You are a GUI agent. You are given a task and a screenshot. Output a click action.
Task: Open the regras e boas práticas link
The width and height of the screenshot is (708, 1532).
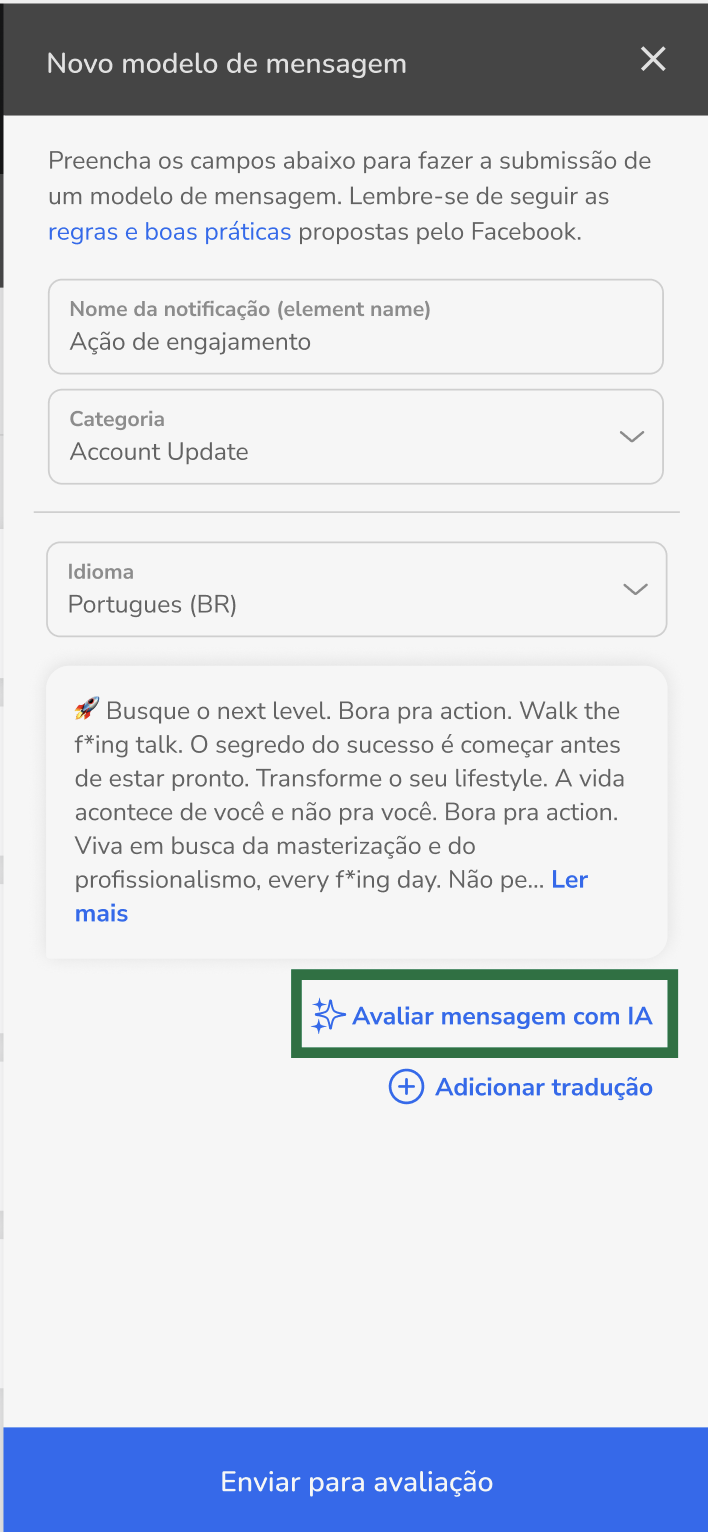point(170,232)
